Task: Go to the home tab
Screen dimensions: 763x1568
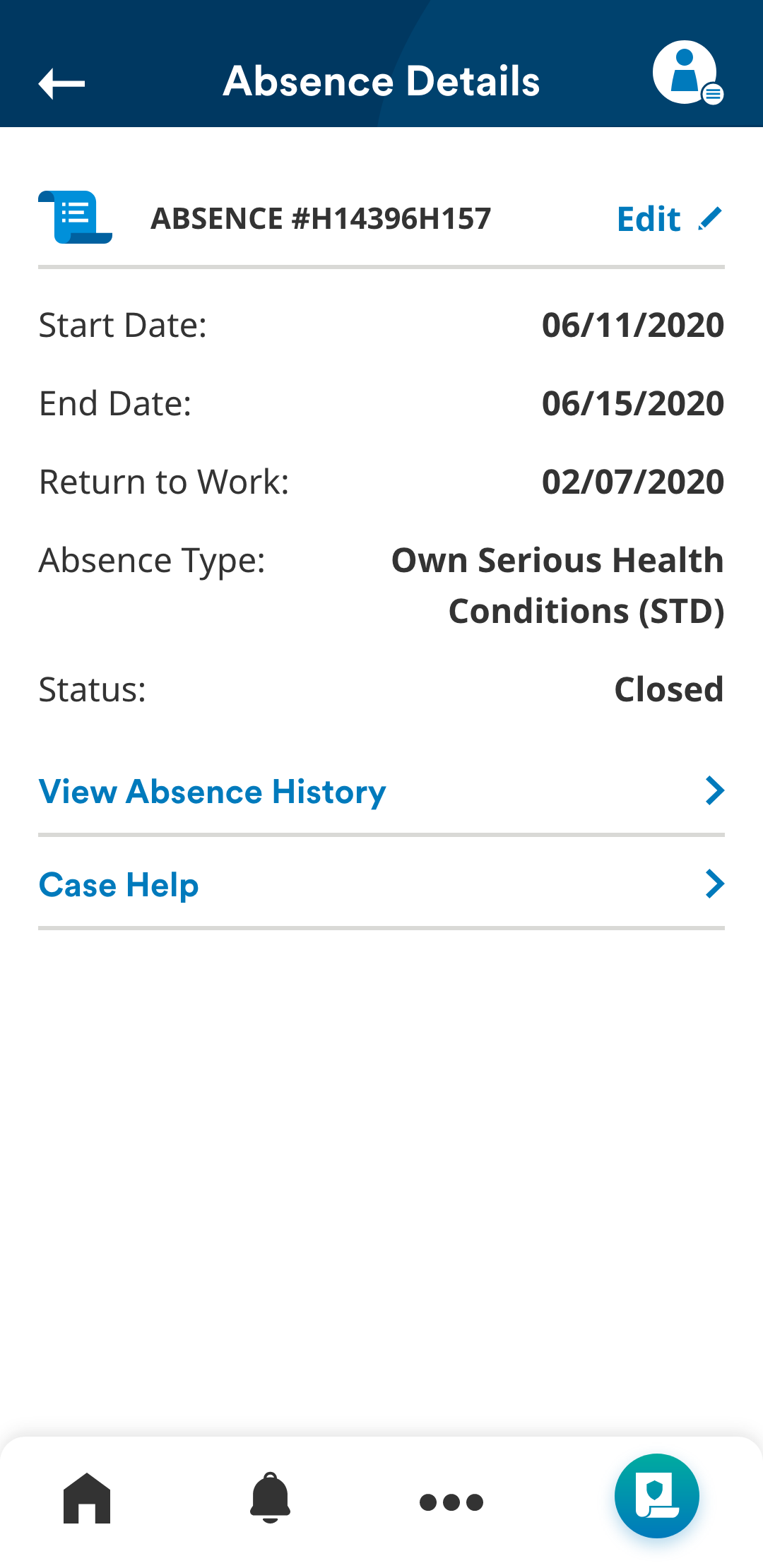Action: pos(87,1498)
